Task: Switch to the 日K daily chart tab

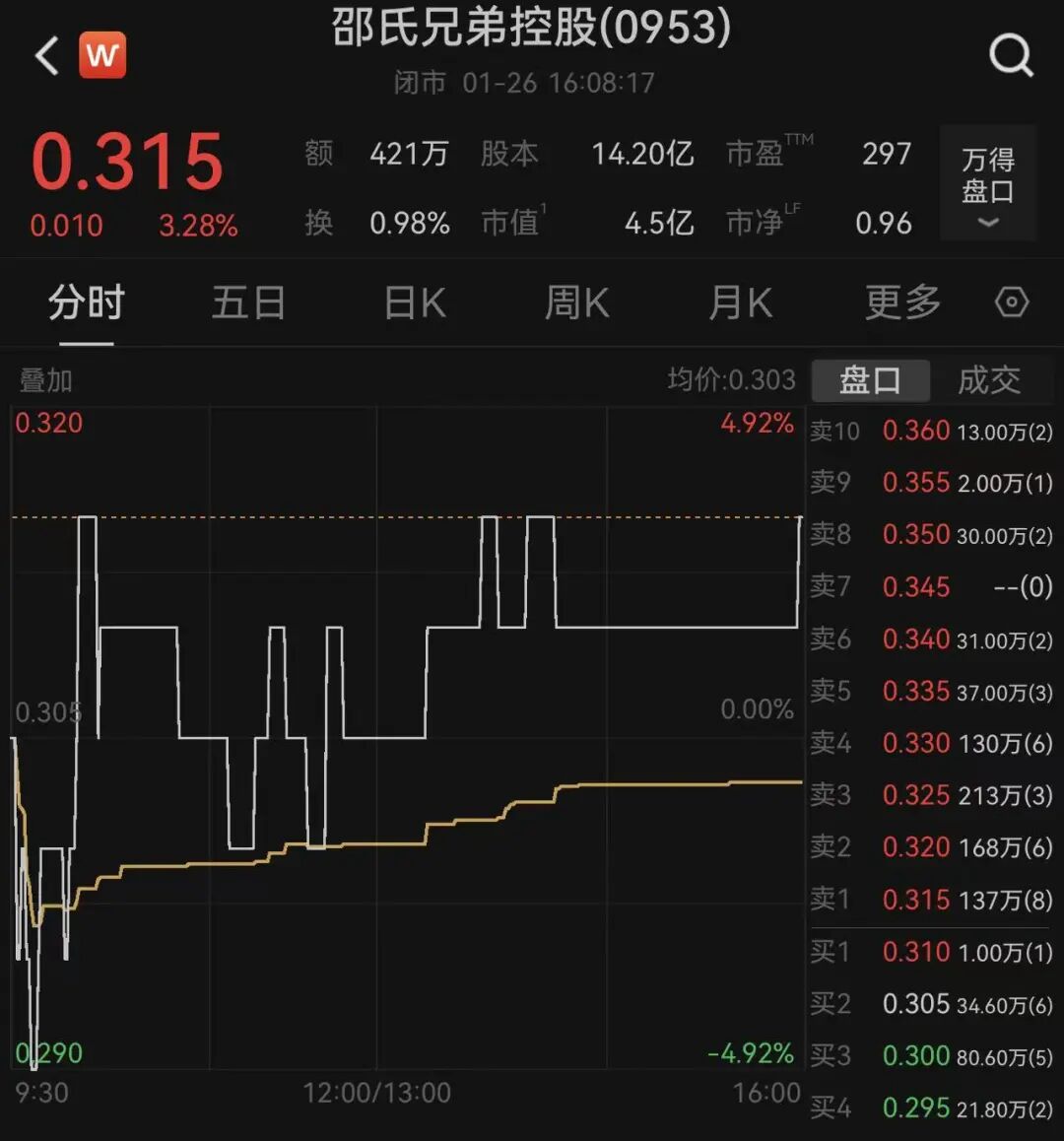Action: click(413, 303)
